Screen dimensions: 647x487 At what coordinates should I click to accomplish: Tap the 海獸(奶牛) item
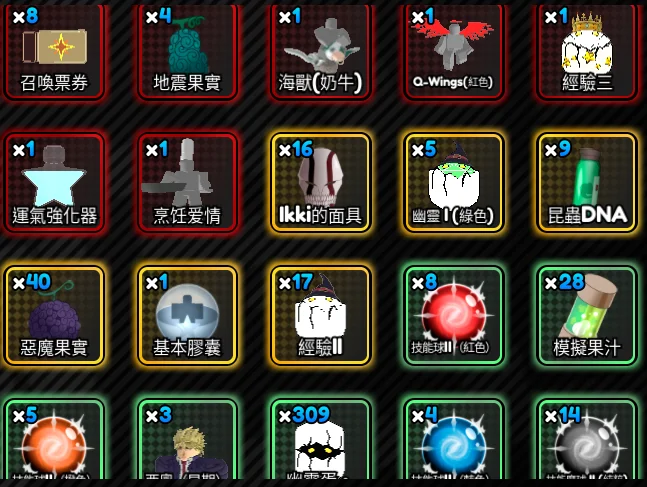[x=320, y=50]
